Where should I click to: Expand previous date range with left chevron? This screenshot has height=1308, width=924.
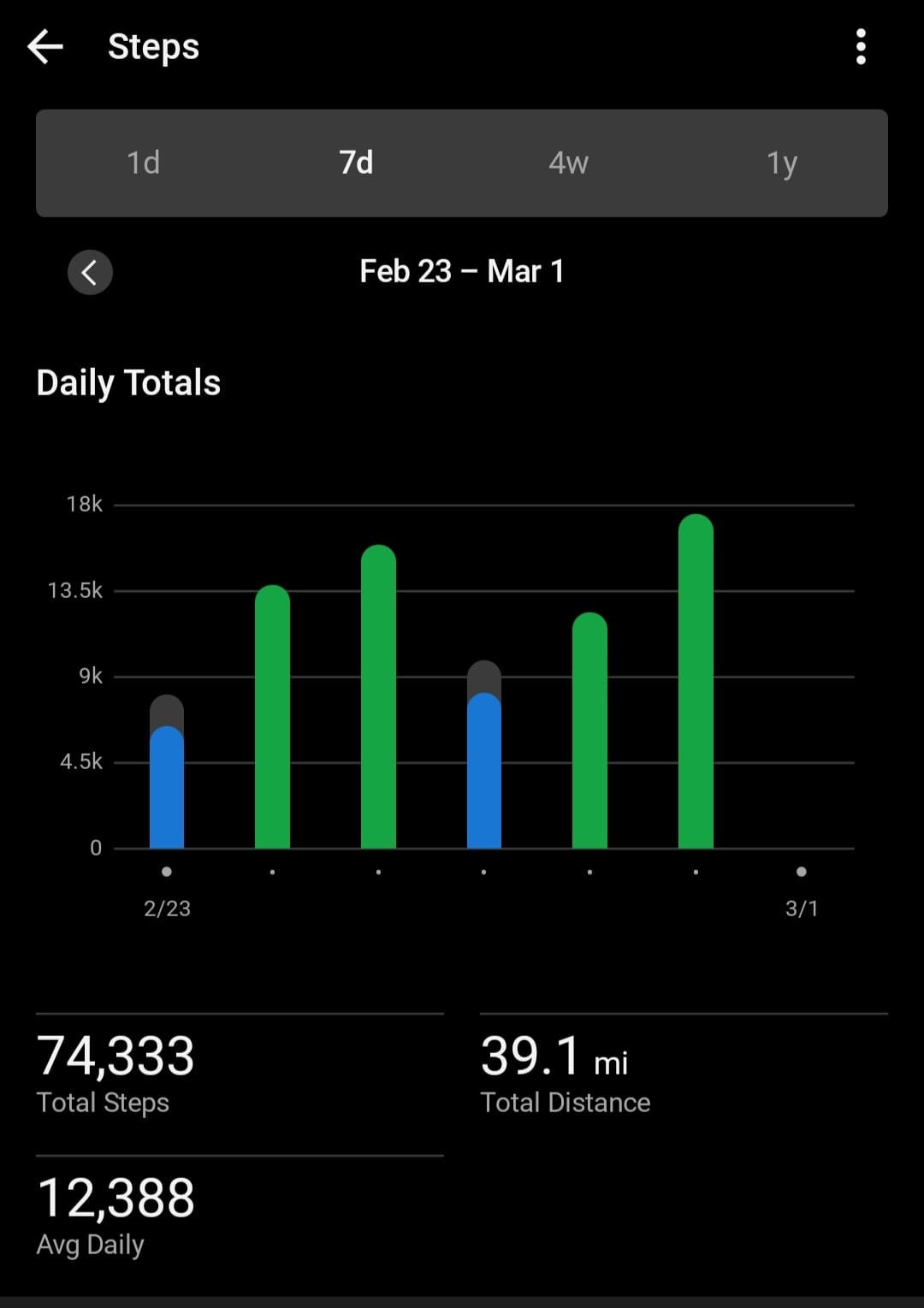90,271
